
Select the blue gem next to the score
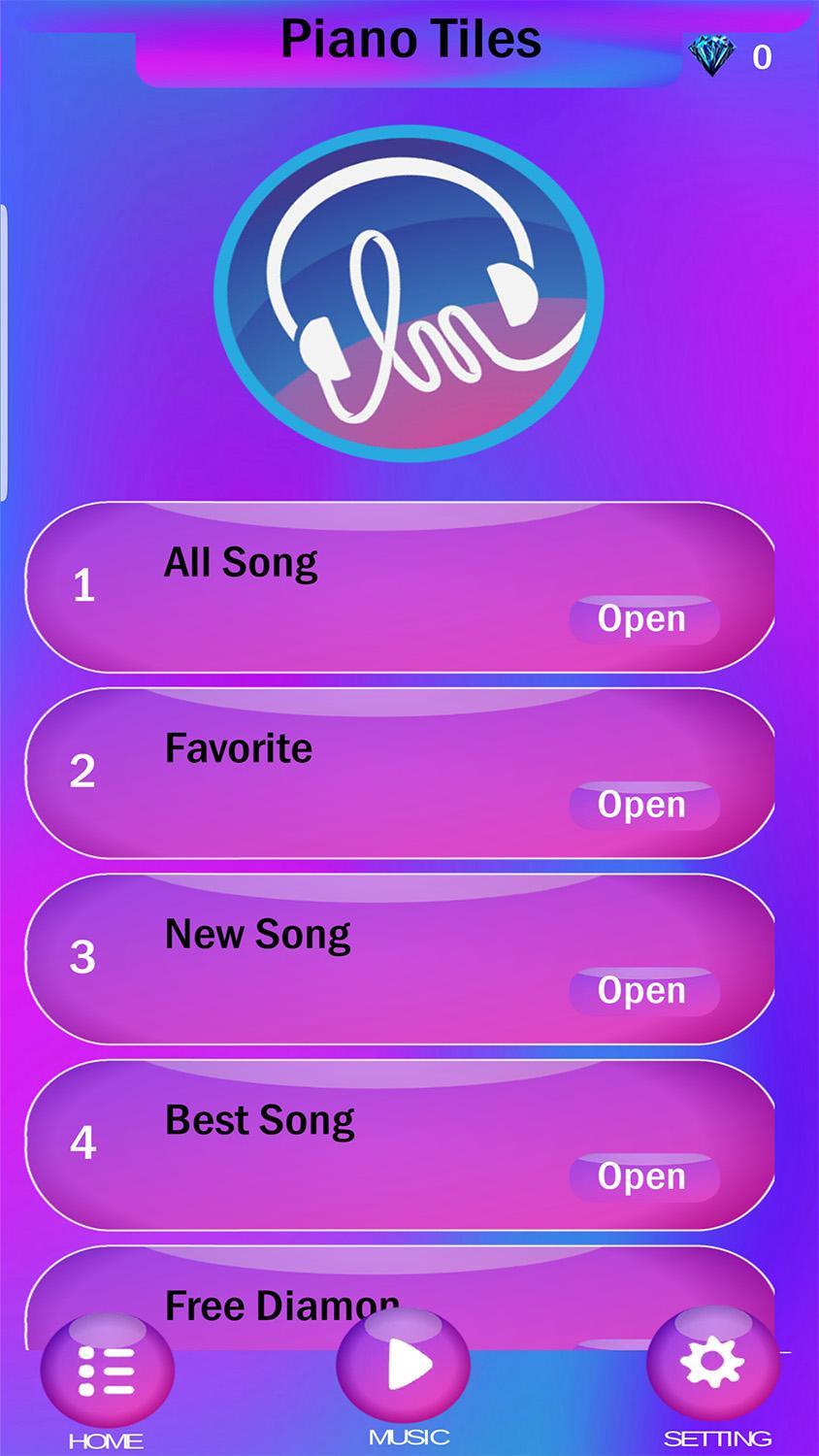click(x=709, y=53)
